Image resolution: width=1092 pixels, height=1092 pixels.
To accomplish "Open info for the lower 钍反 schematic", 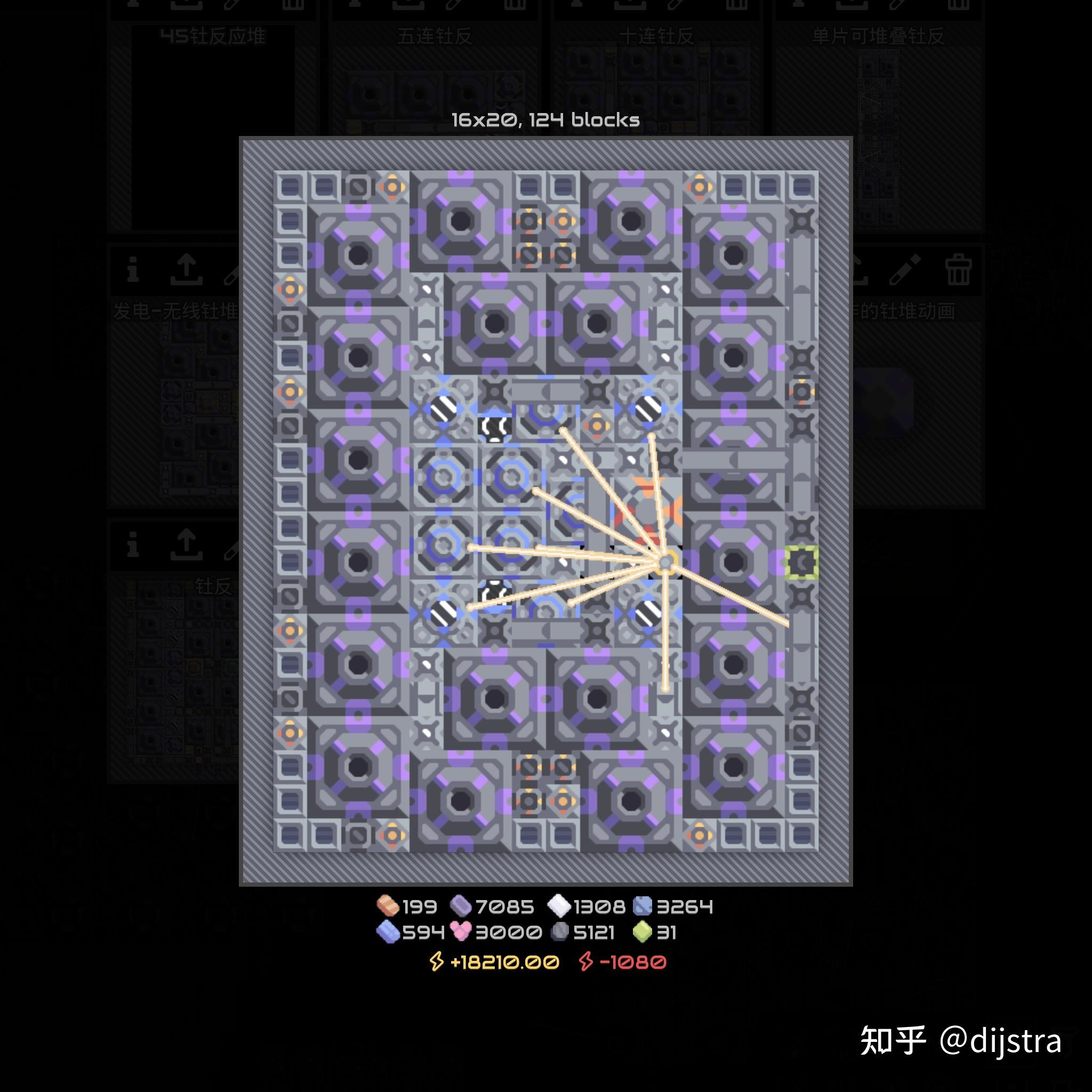I will [x=133, y=545].
